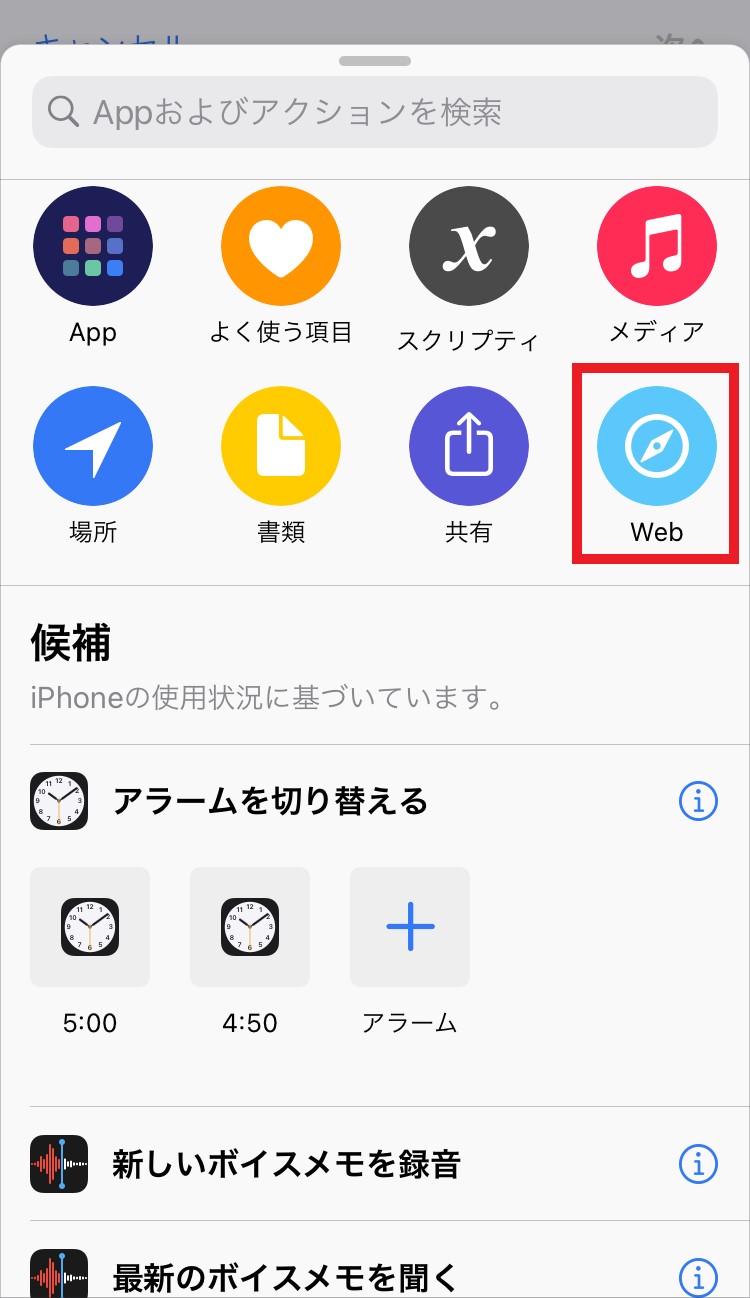
Task: Toggle the 4:50 alarm
Action: [x=249, y=926]
